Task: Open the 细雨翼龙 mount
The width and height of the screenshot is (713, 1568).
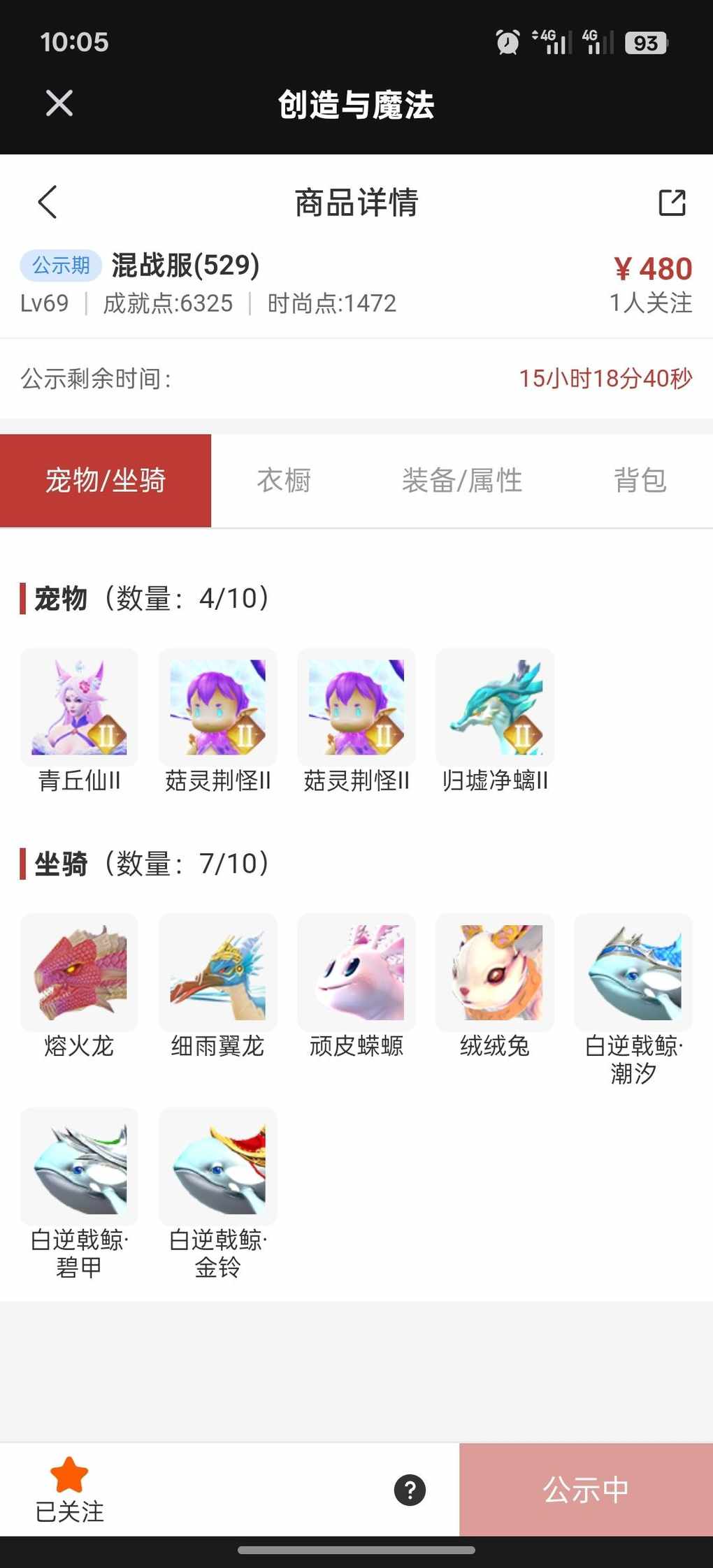Action: 217,973
